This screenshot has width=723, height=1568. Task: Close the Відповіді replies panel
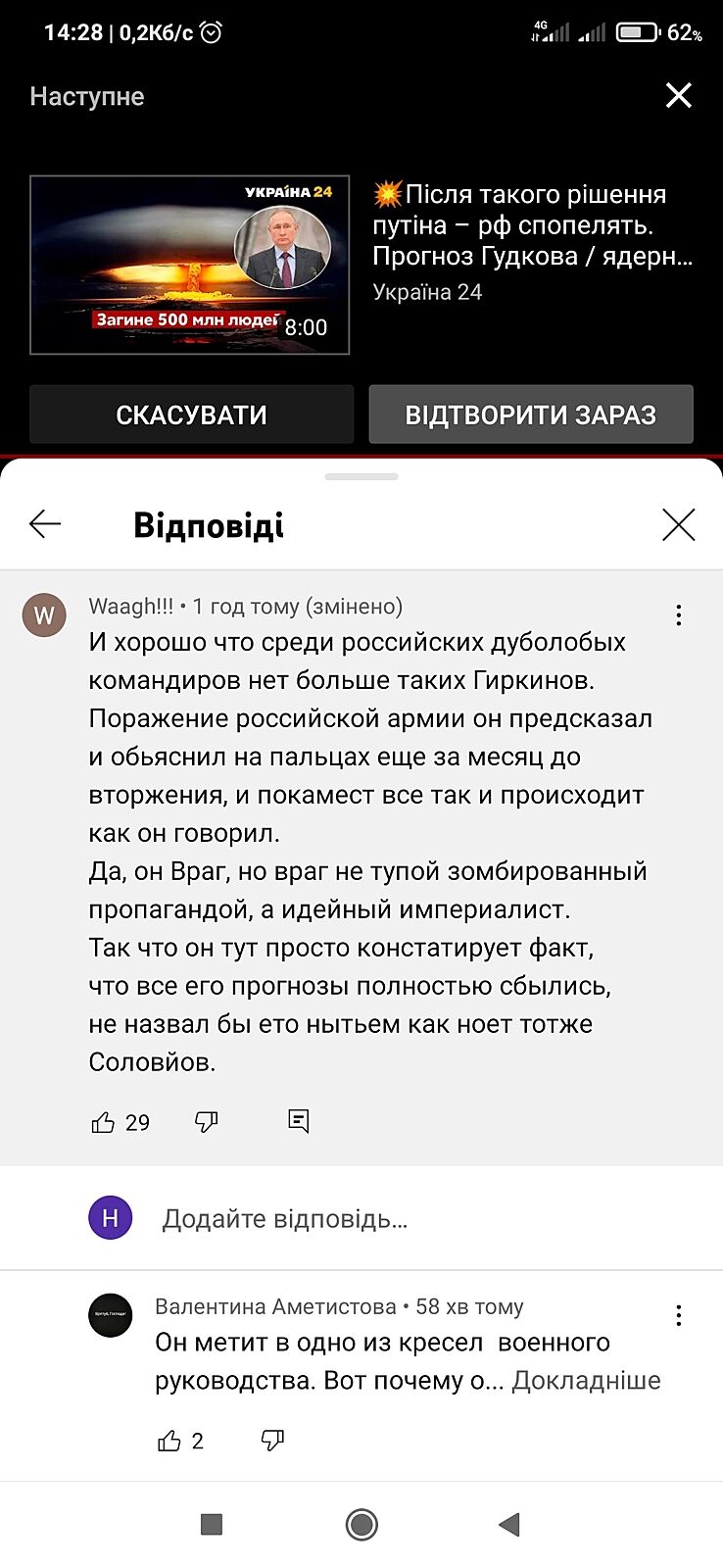[x=678, y=524]
